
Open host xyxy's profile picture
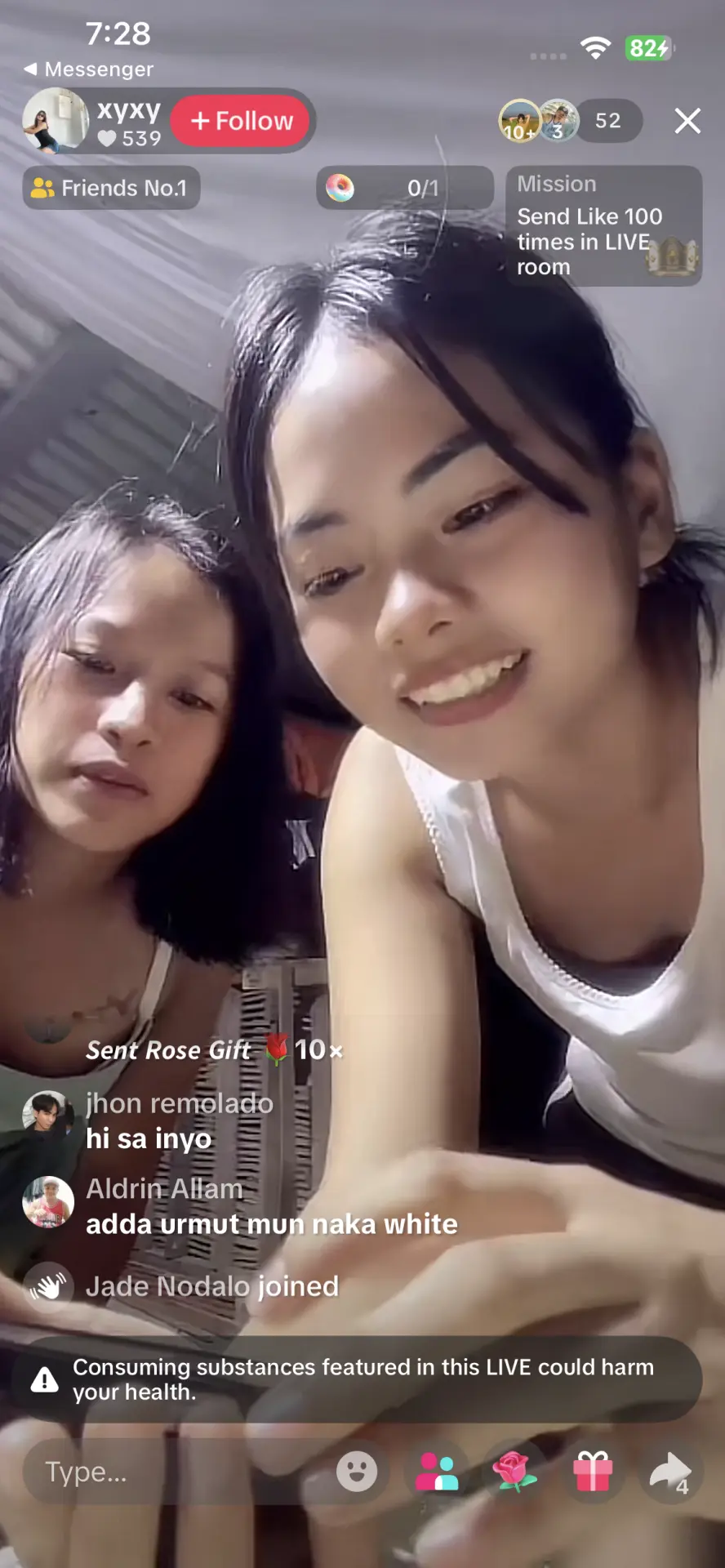(x=56, y=121)
